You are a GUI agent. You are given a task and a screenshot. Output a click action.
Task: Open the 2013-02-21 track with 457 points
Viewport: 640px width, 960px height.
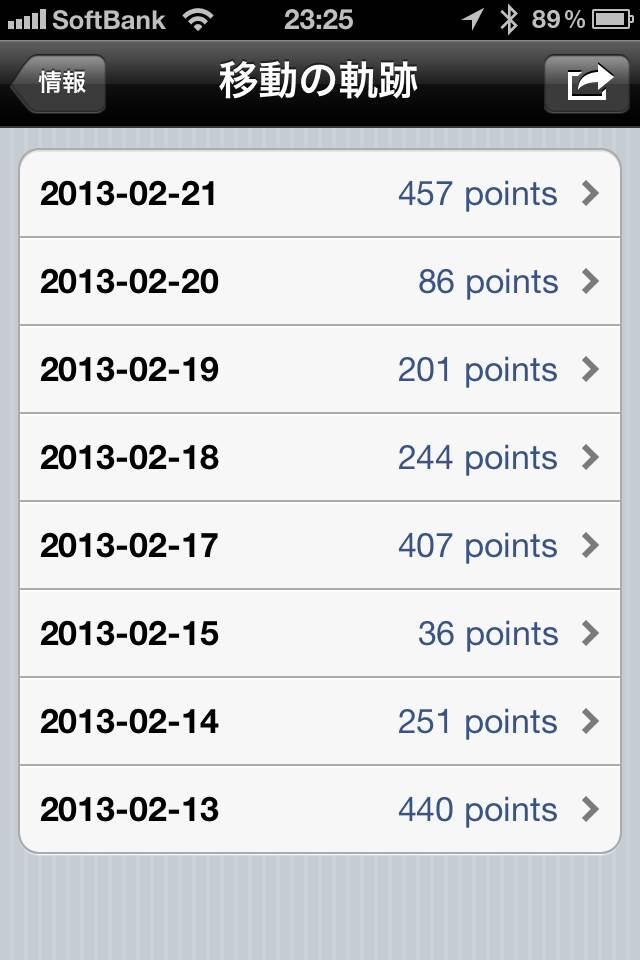320,194
